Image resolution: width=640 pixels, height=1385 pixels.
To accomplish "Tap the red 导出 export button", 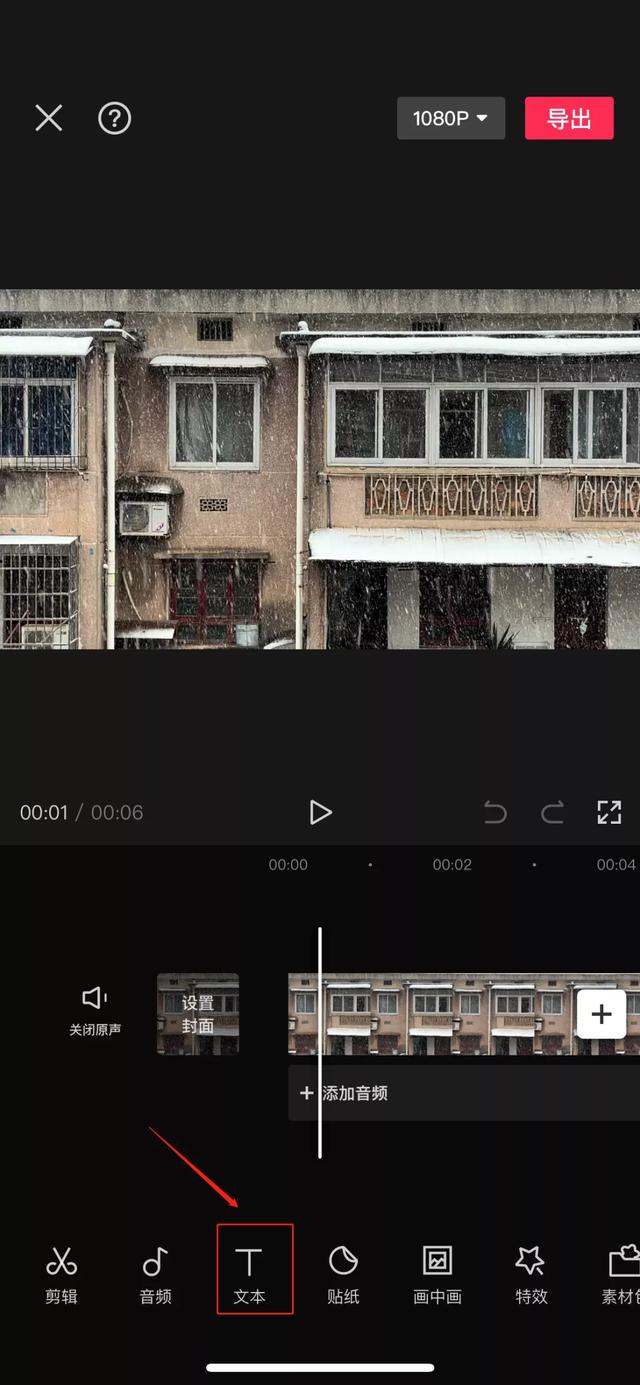I will (569, 118).
